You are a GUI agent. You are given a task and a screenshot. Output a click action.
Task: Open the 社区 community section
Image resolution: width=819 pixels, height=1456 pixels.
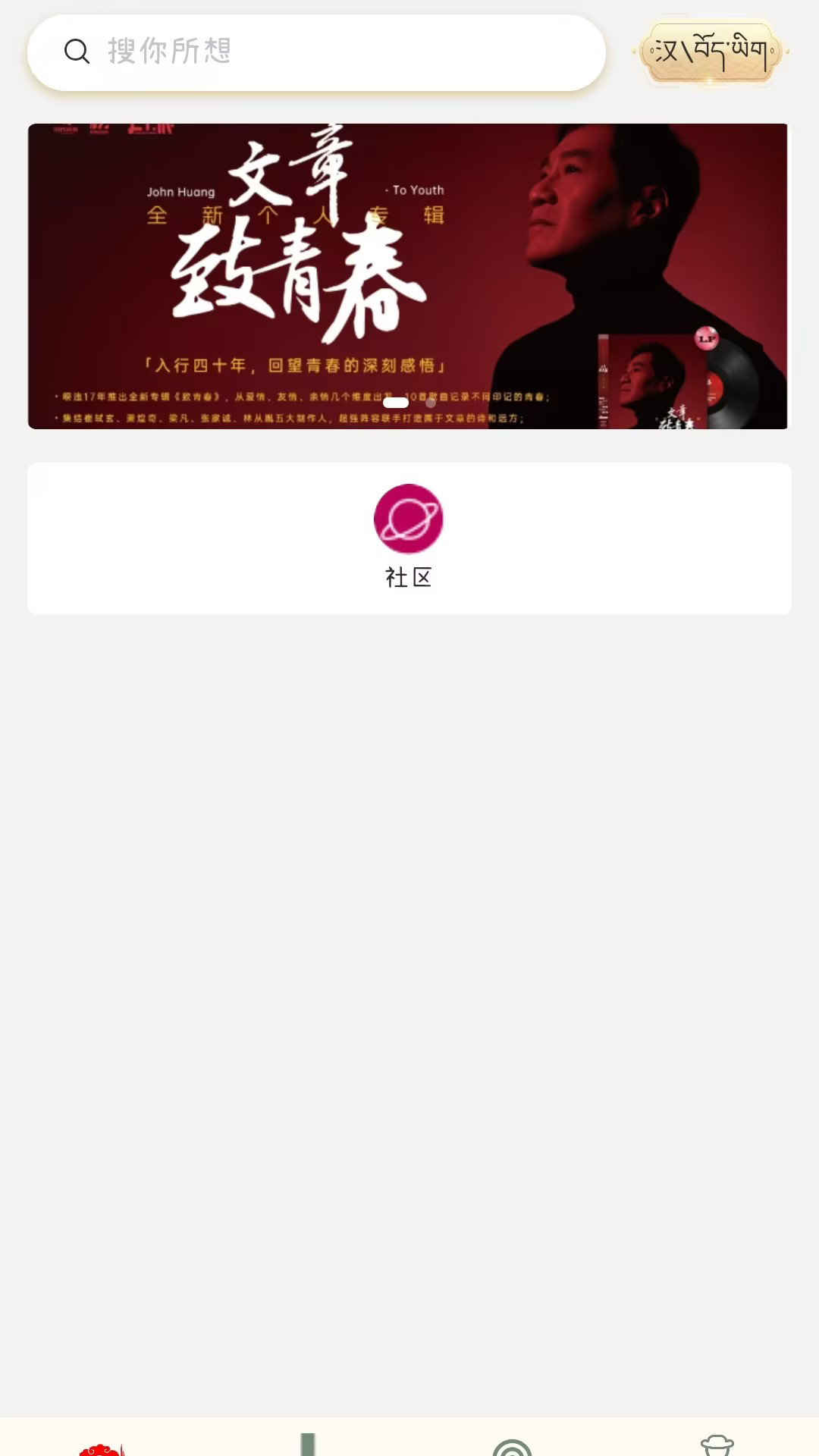click(409, 537)
